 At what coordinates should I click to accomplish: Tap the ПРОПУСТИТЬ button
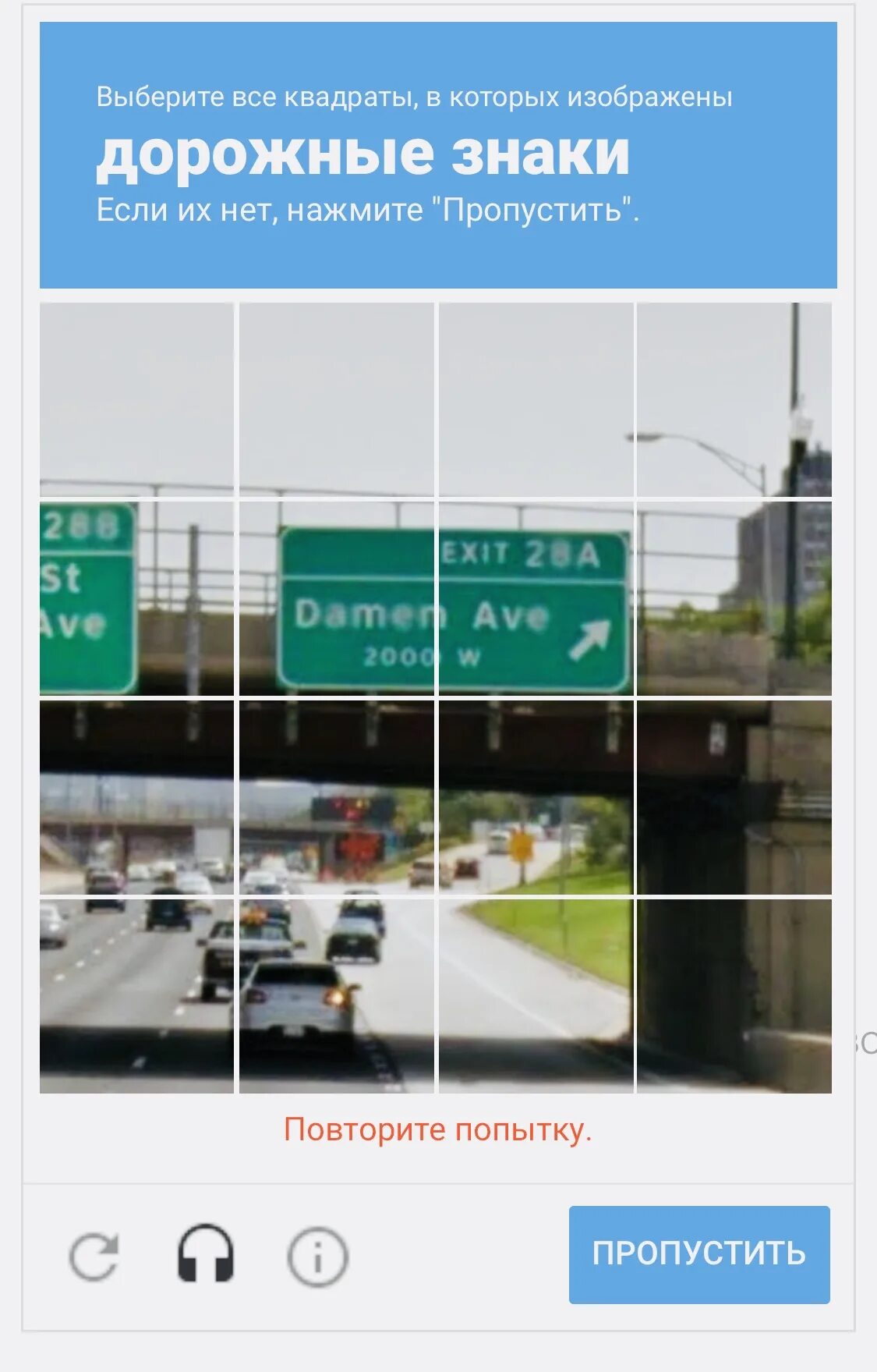(x=699, y=1254)
